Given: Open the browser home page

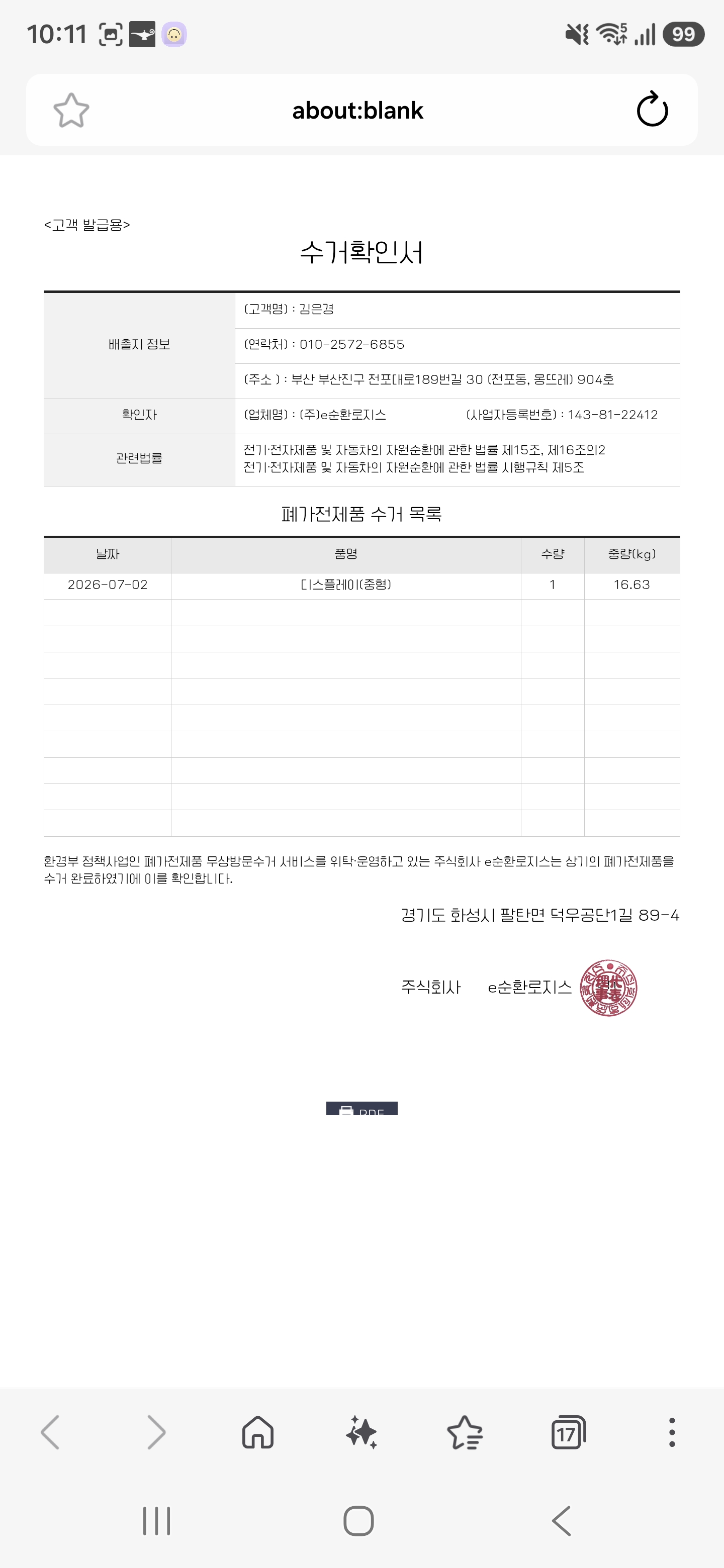Looking at the screenshot, I should point(258,1432).
